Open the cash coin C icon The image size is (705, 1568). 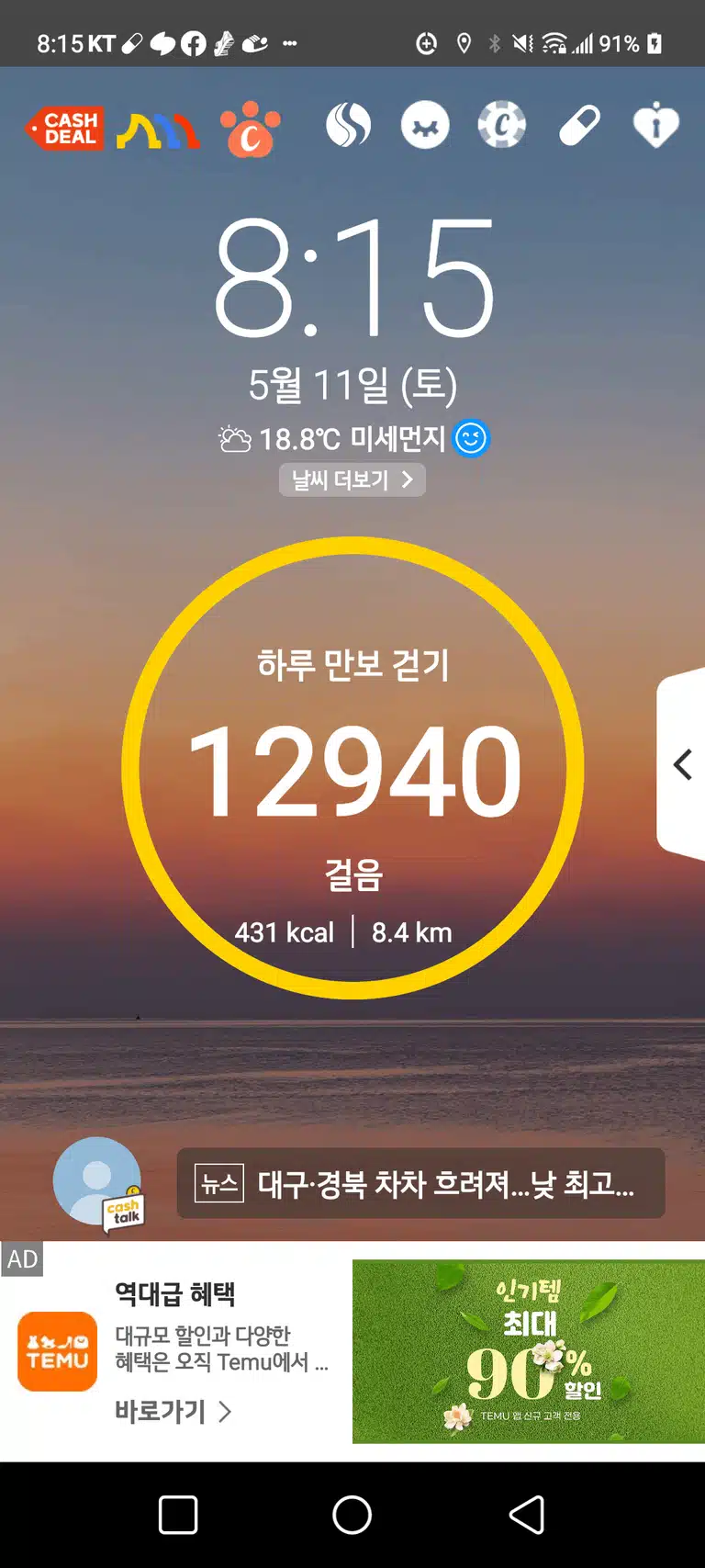coord(502,126)
